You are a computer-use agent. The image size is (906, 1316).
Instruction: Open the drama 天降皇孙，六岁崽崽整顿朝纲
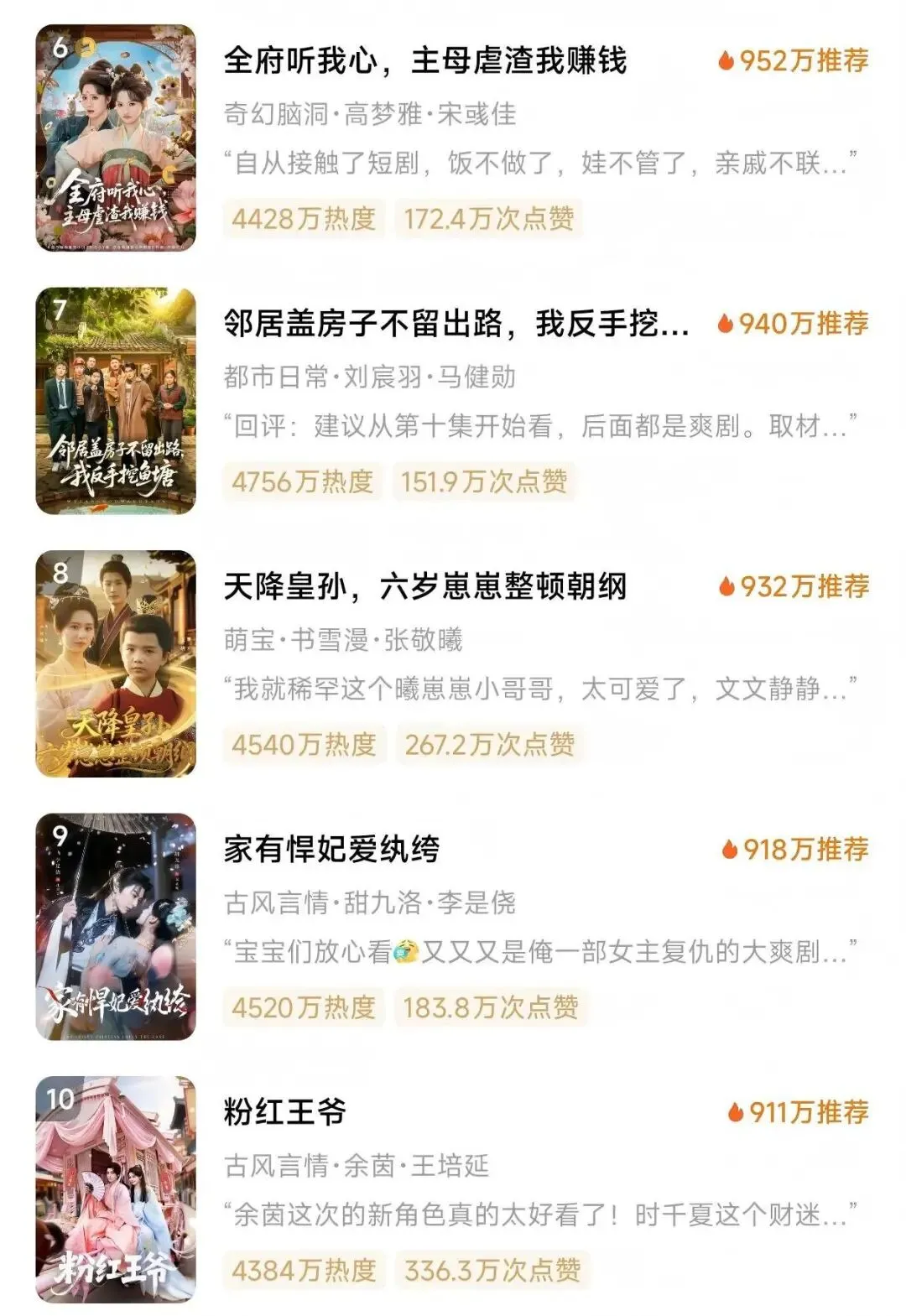[424, 587]
